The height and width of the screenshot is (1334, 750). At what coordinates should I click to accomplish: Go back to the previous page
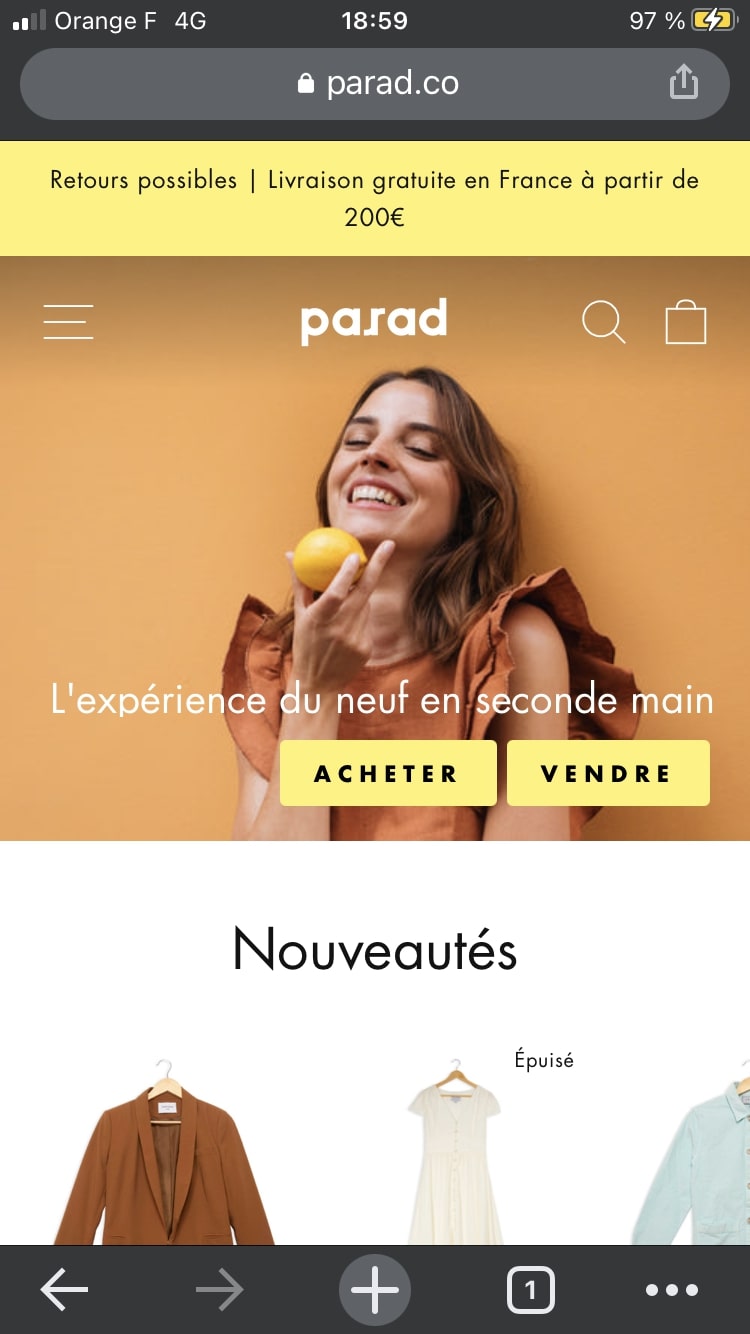coord(64,1290)
